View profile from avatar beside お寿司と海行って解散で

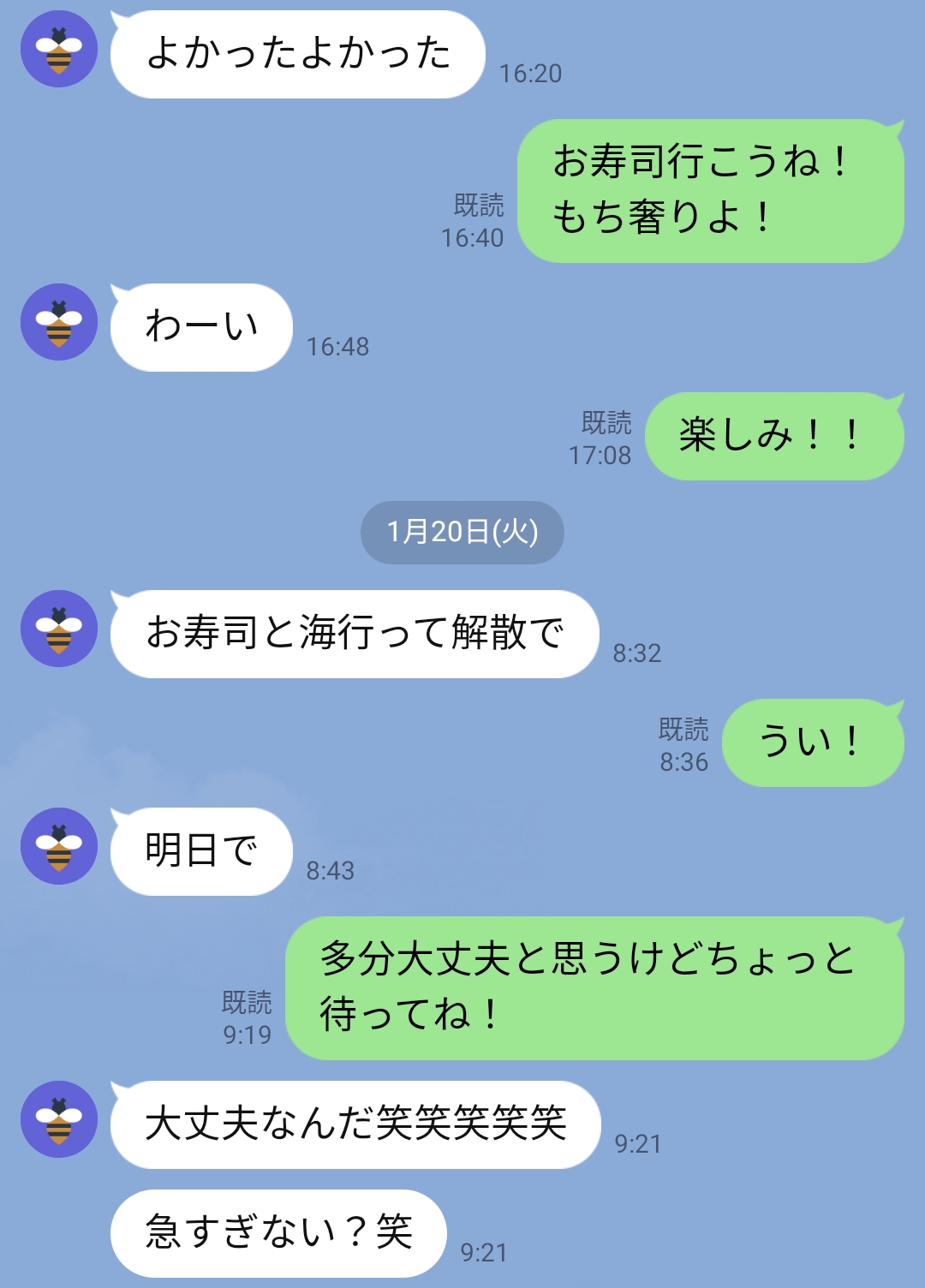pyautogui.click(x=59, y=629)
